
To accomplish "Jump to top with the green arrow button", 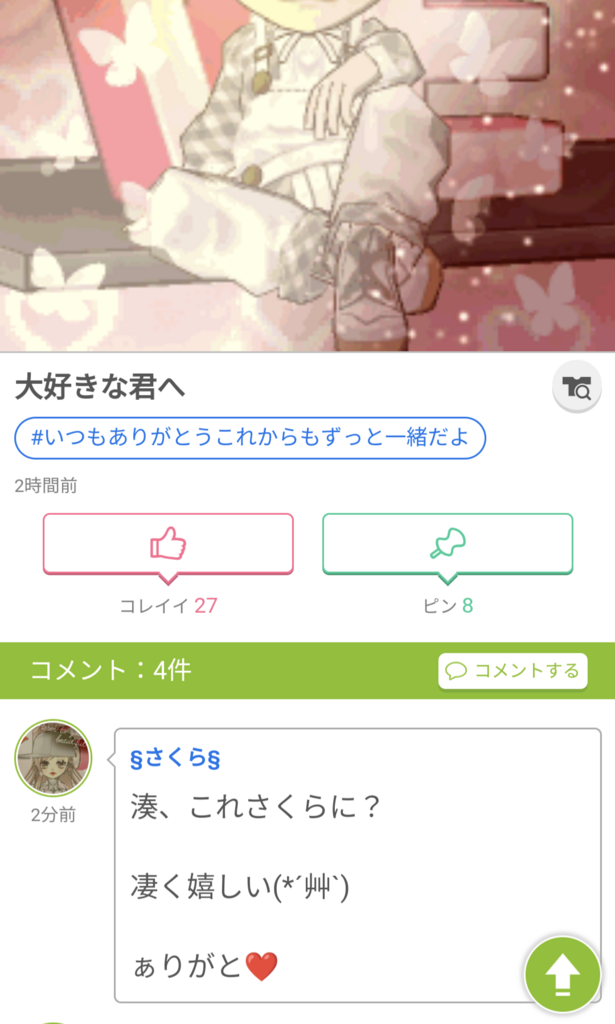I will pos(562,972).
